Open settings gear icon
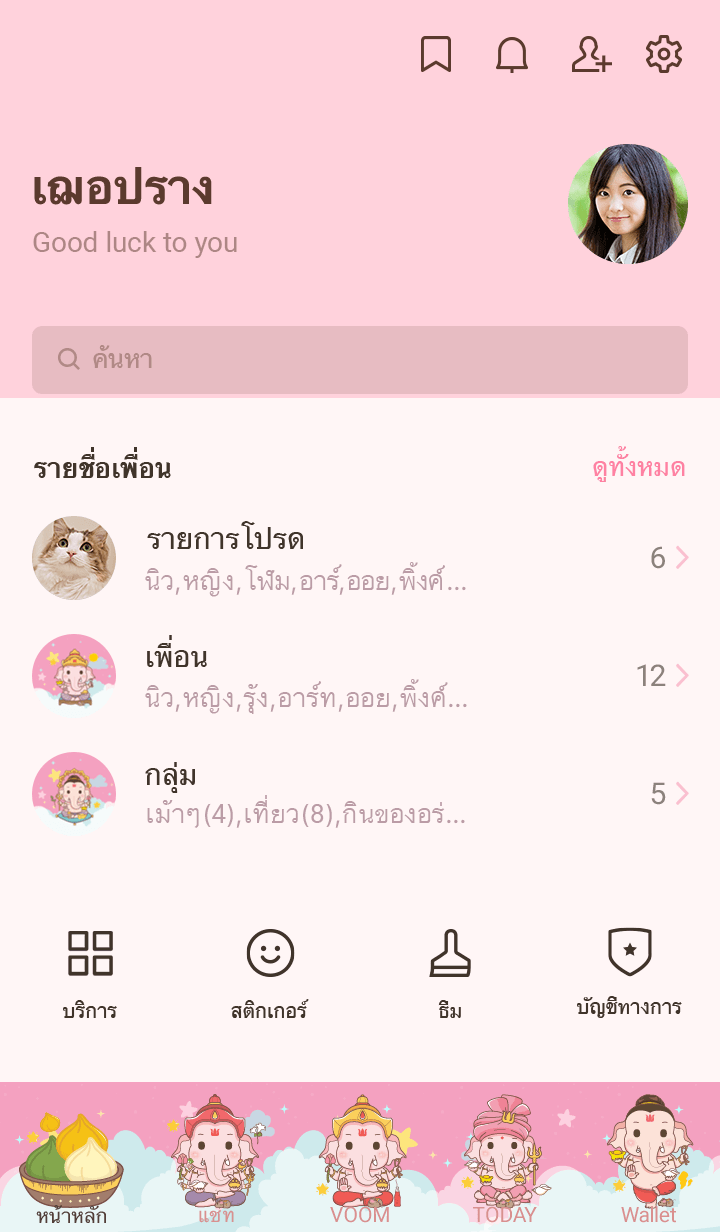Screen dimensions: 720x1232 pyautogui.click(x=663, y=55)
